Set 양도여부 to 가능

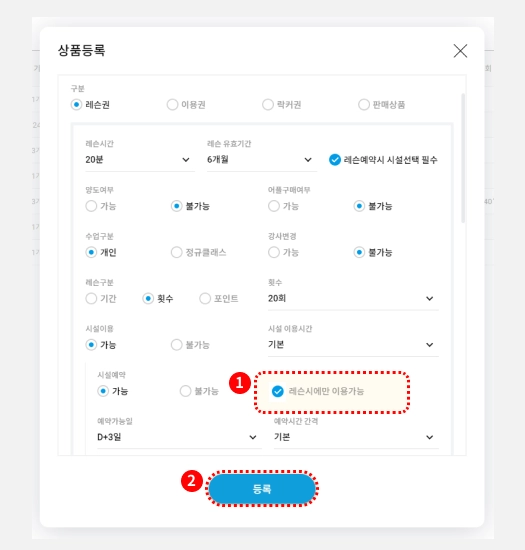click(x=101, y=206)
